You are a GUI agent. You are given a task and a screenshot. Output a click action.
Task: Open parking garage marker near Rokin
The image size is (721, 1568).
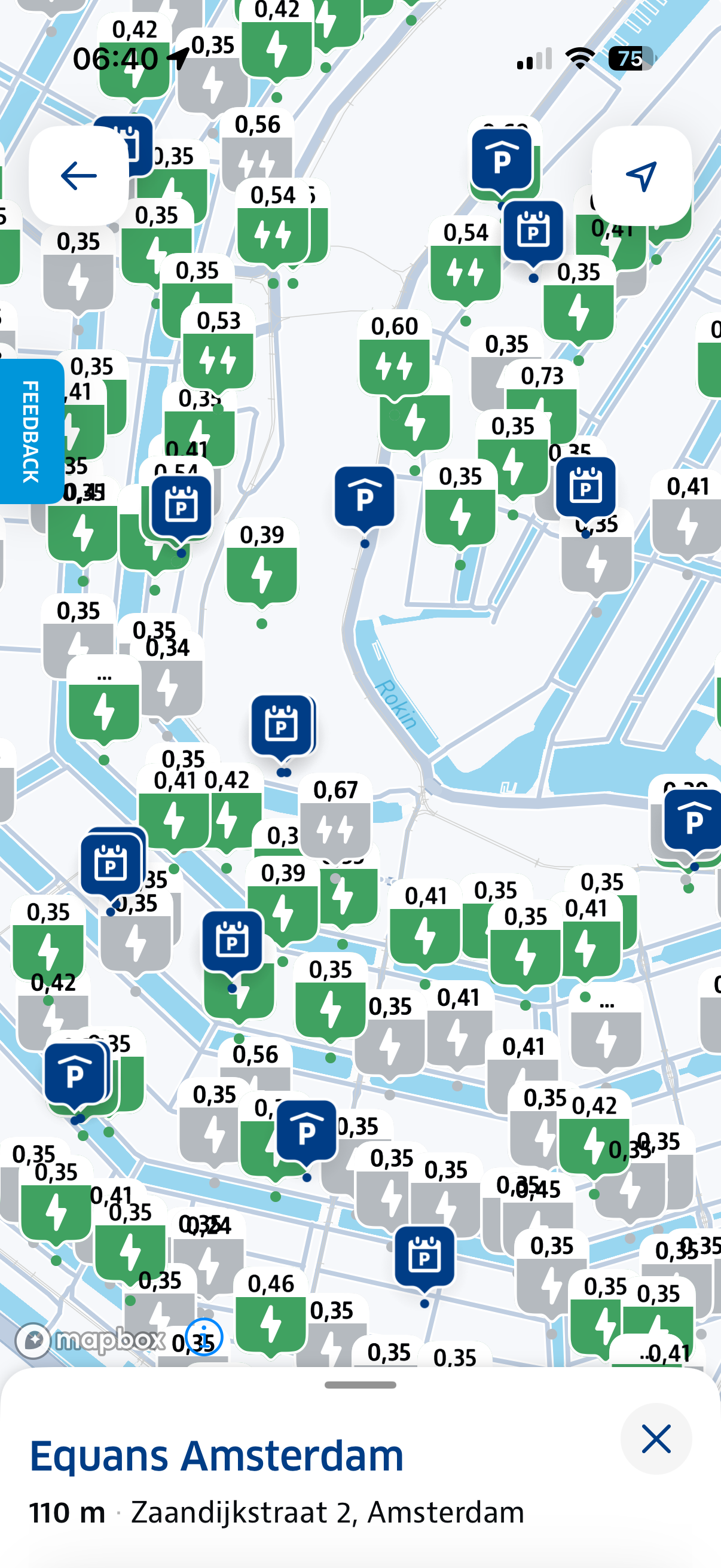click(364, 498)
